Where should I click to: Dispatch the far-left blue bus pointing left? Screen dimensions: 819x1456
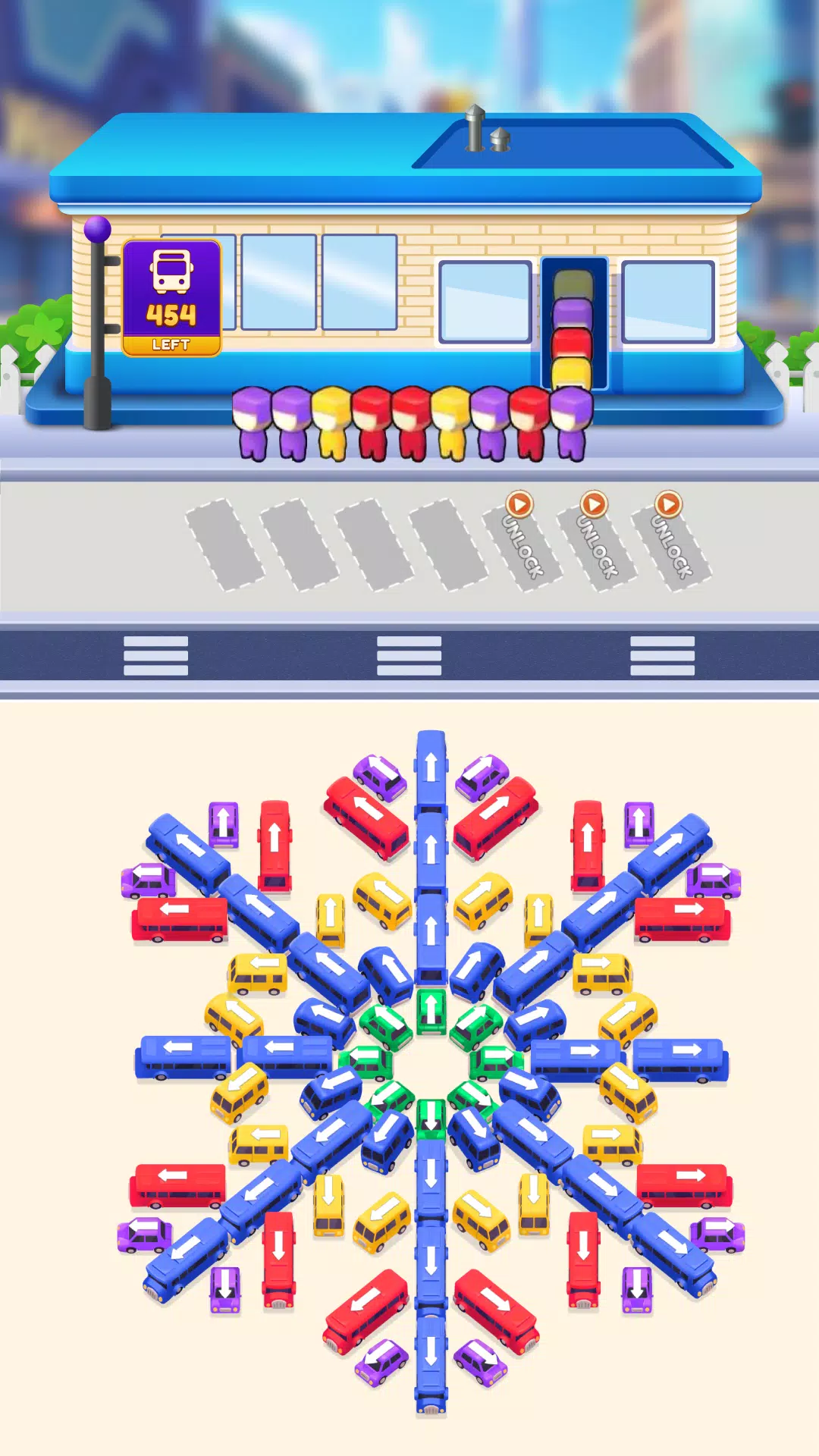183,1056
